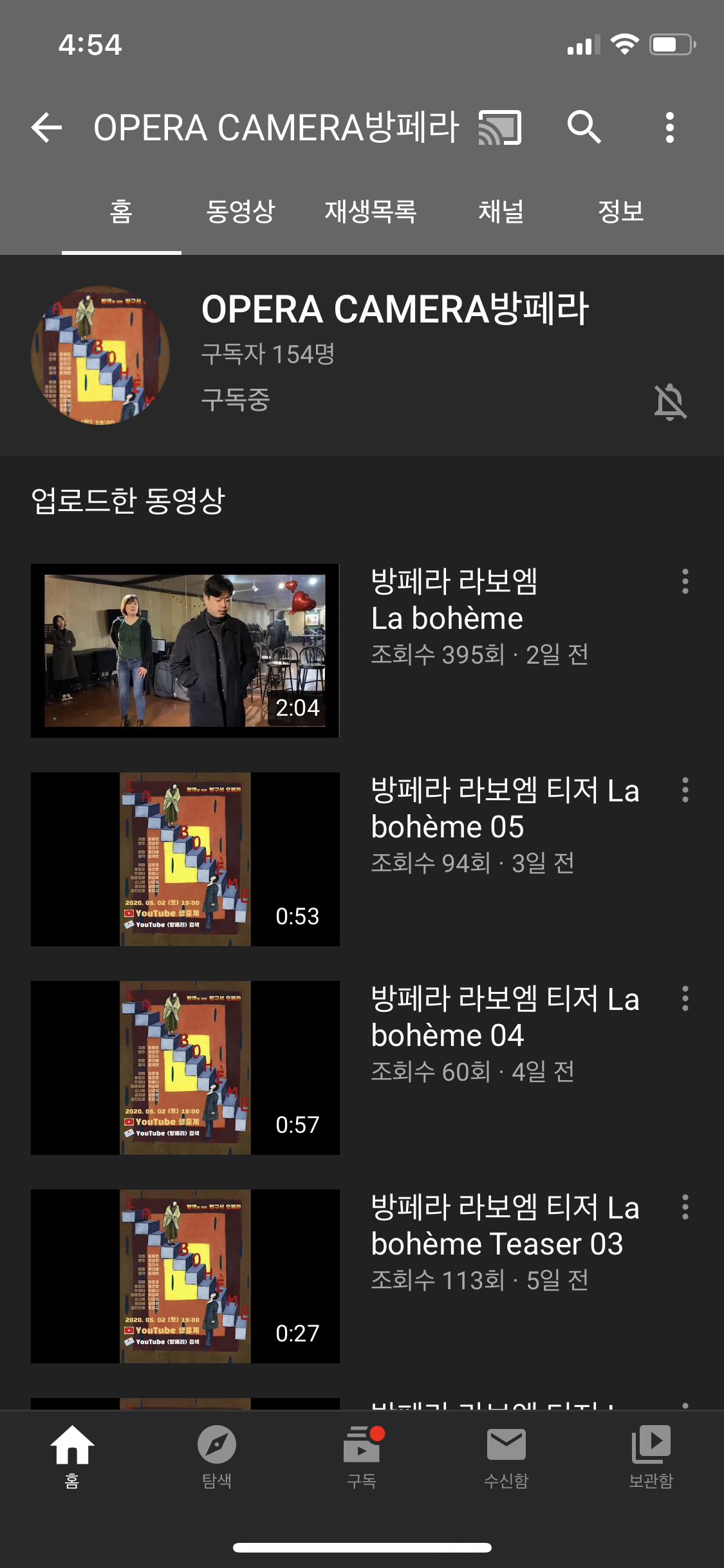Open options for La bohème 04 video
The width and height of the screenshot is (724, 1568).
pyautogui.click(x=685, y=998)
